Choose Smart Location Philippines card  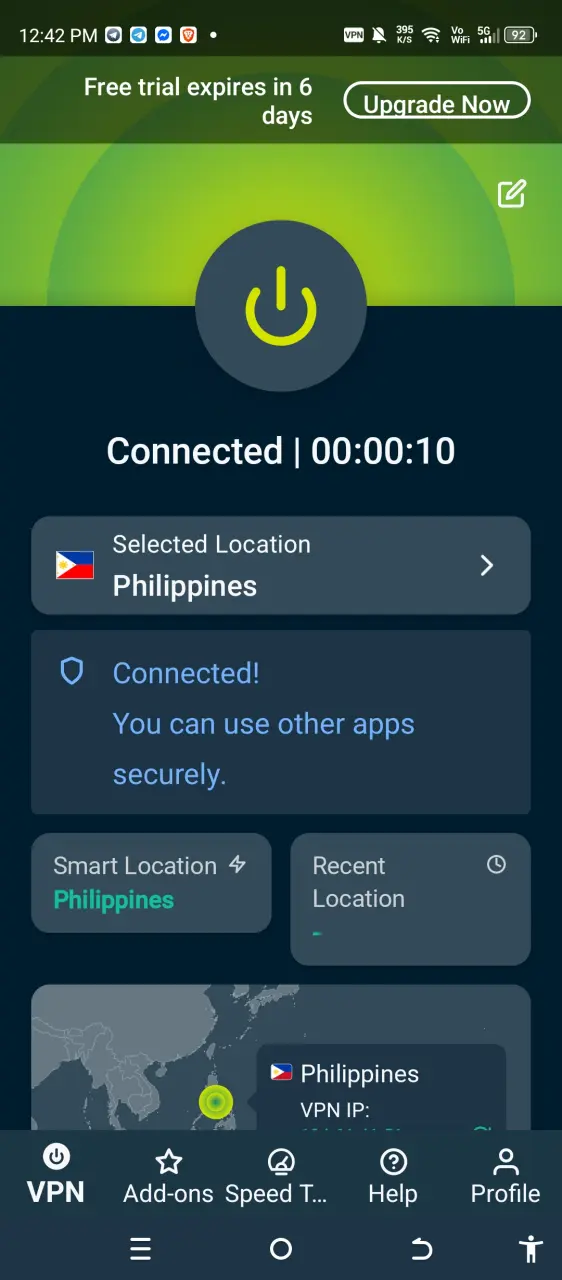[x=151, y=883]
